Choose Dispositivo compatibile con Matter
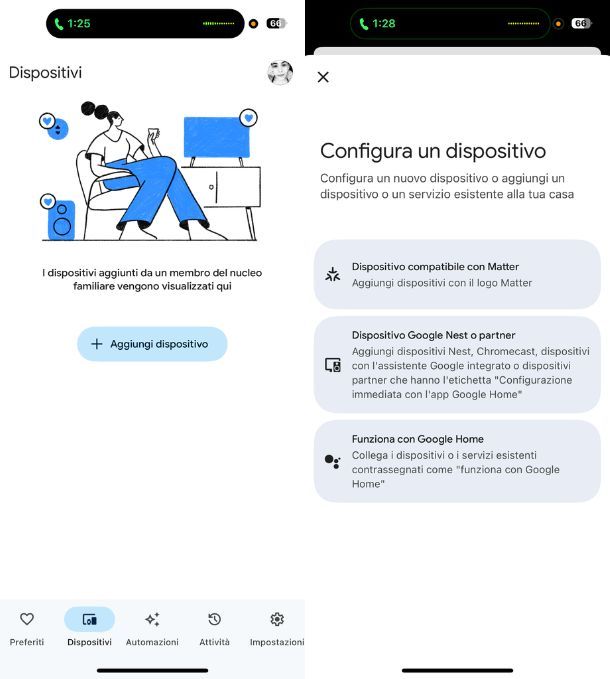Screen dimensions: 610x679 point(457,274)
